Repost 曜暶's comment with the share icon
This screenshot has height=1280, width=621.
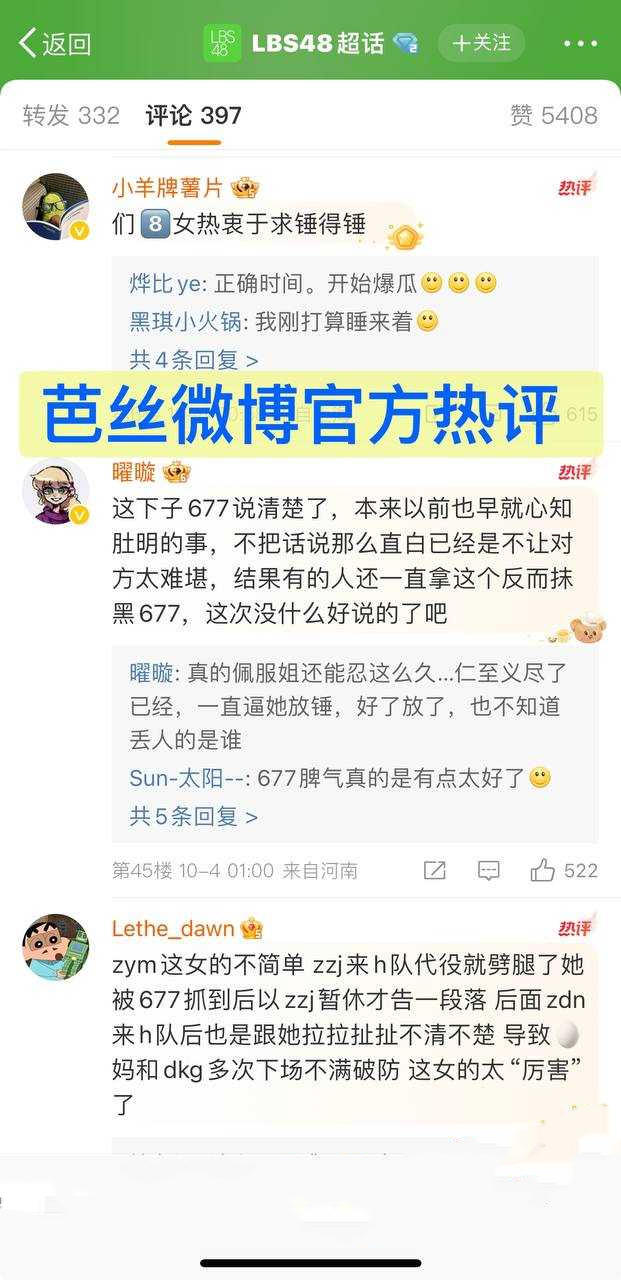(x=435, y=870)
